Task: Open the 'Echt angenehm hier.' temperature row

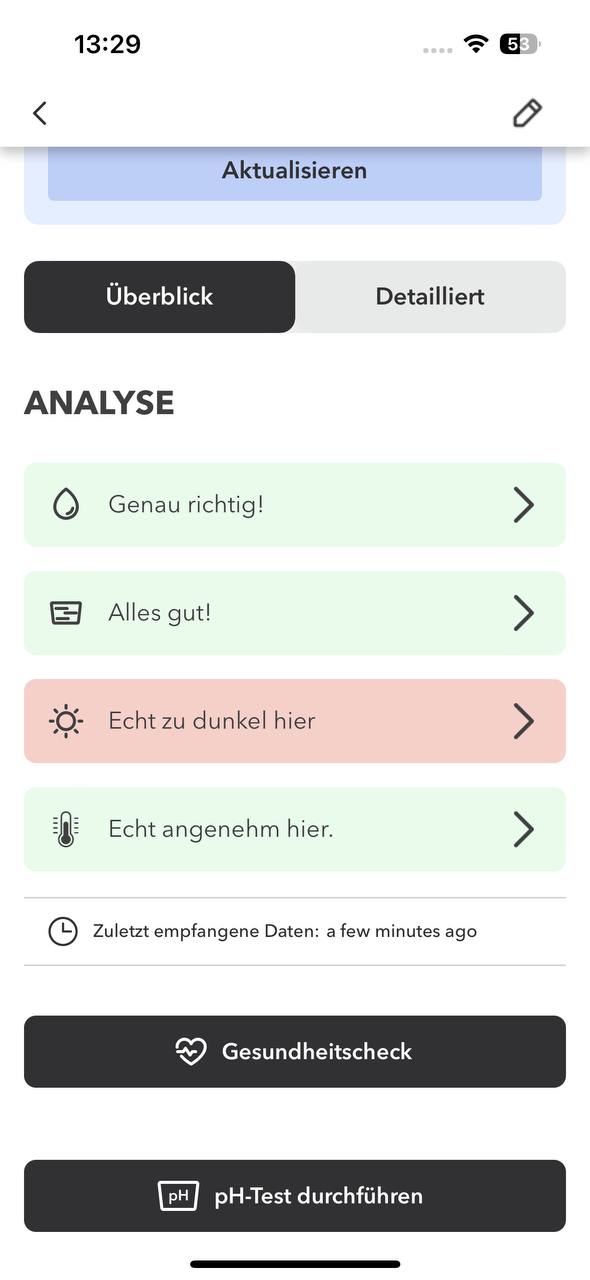Action: click(x=295, y=829)
